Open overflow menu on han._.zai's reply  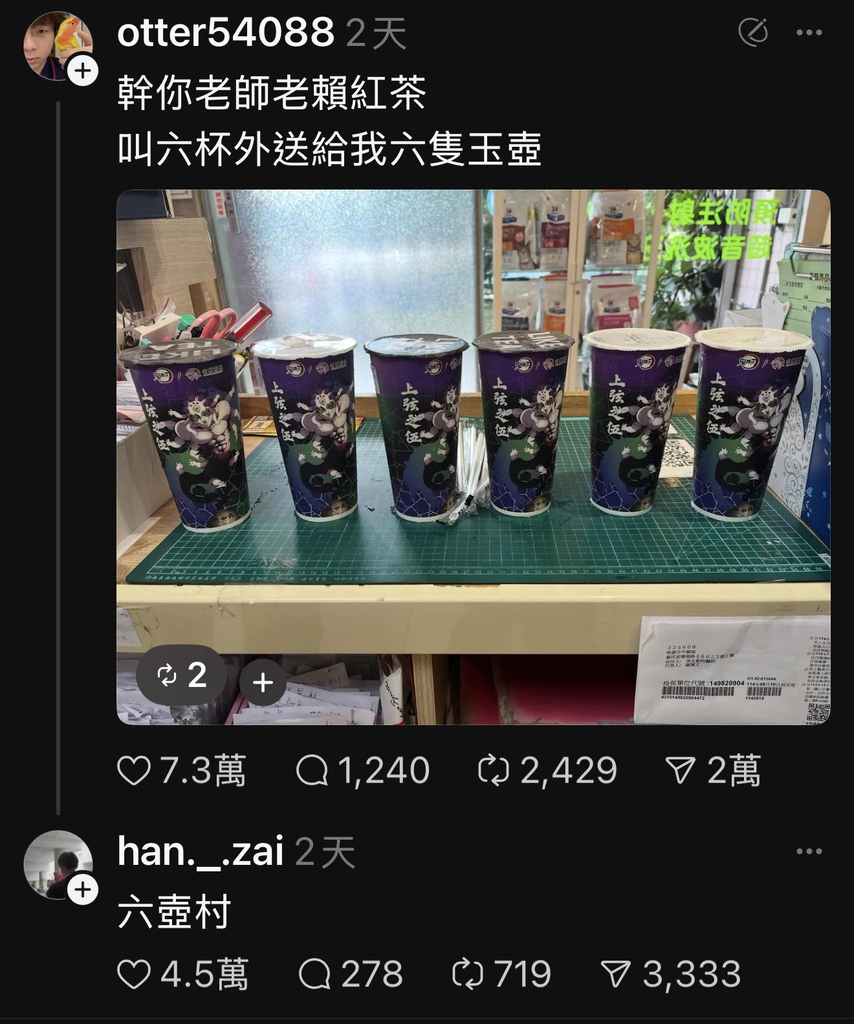808,852
